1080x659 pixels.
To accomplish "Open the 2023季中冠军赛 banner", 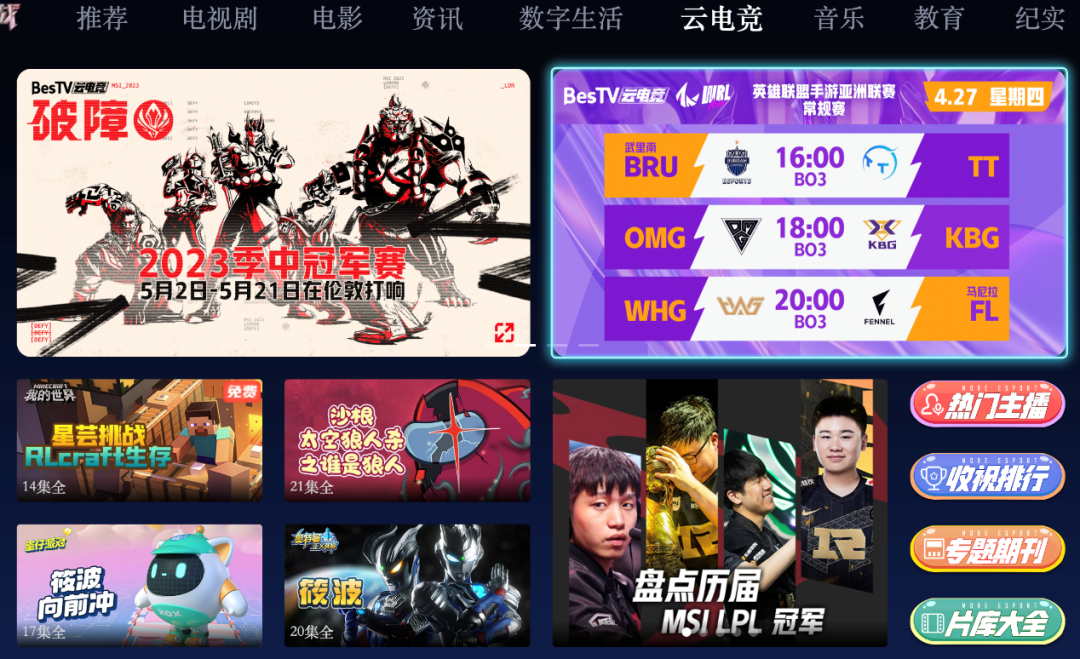I will [x=272, y=212].
